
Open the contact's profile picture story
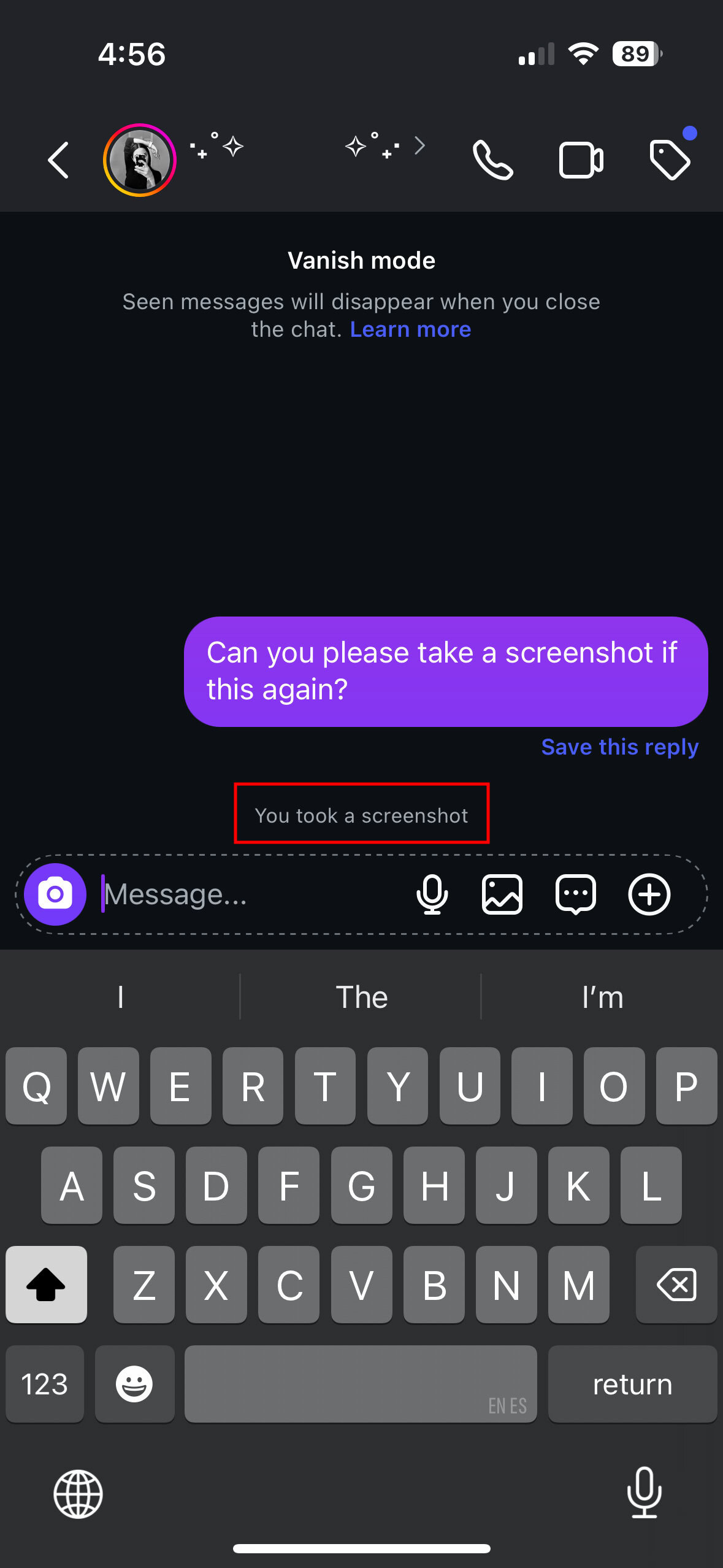(140, 160)
